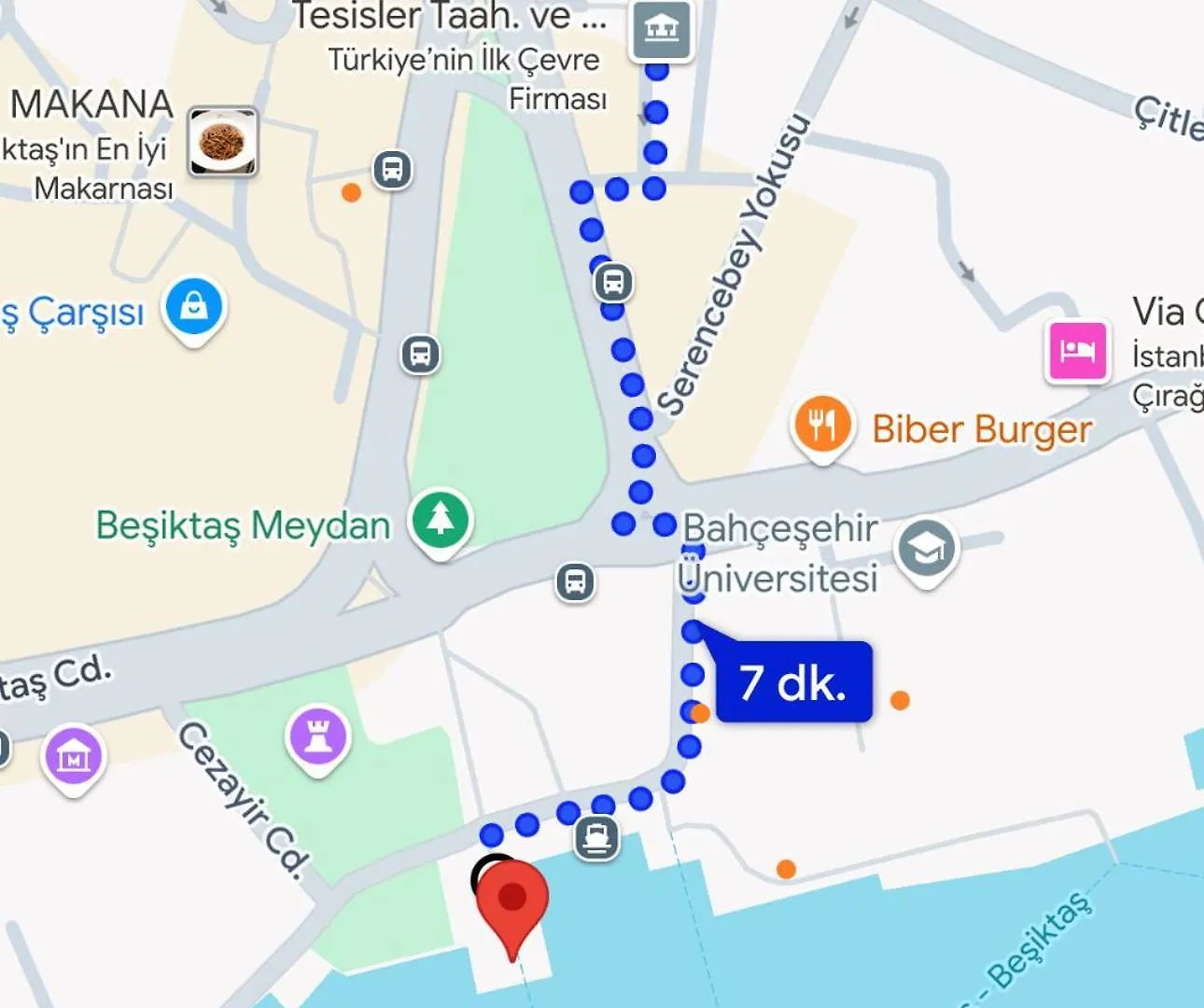Select the Bahçeşehir Üniversitesi graduation cap pin
The height and width of the screenshot is (1008, 1204).
tap(925, 551)
